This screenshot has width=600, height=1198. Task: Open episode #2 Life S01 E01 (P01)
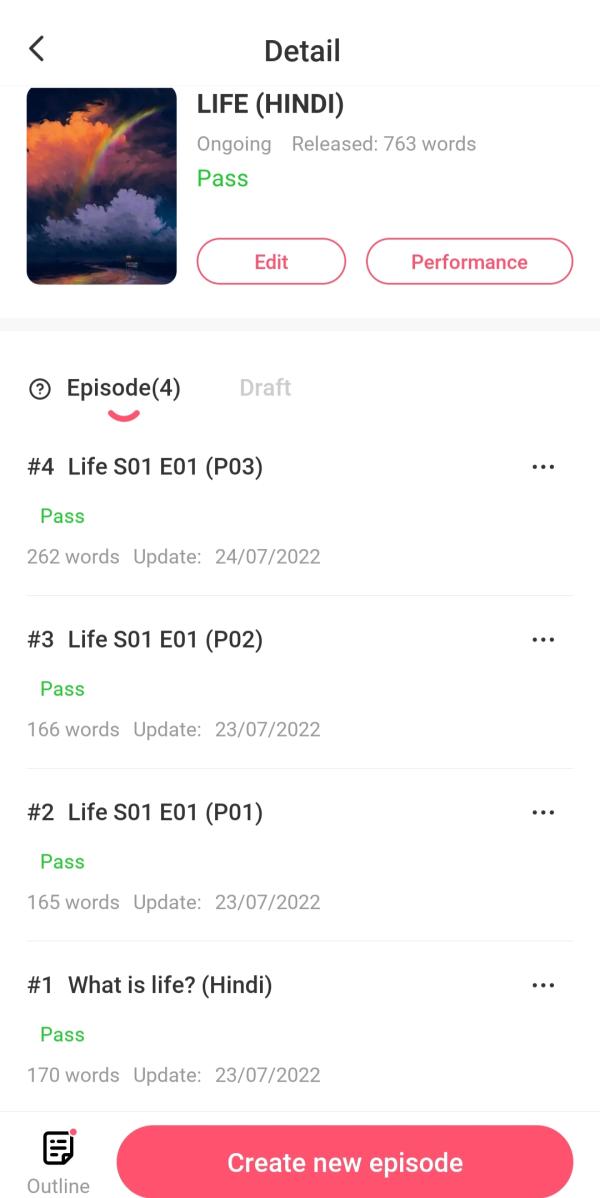(165, 813)
